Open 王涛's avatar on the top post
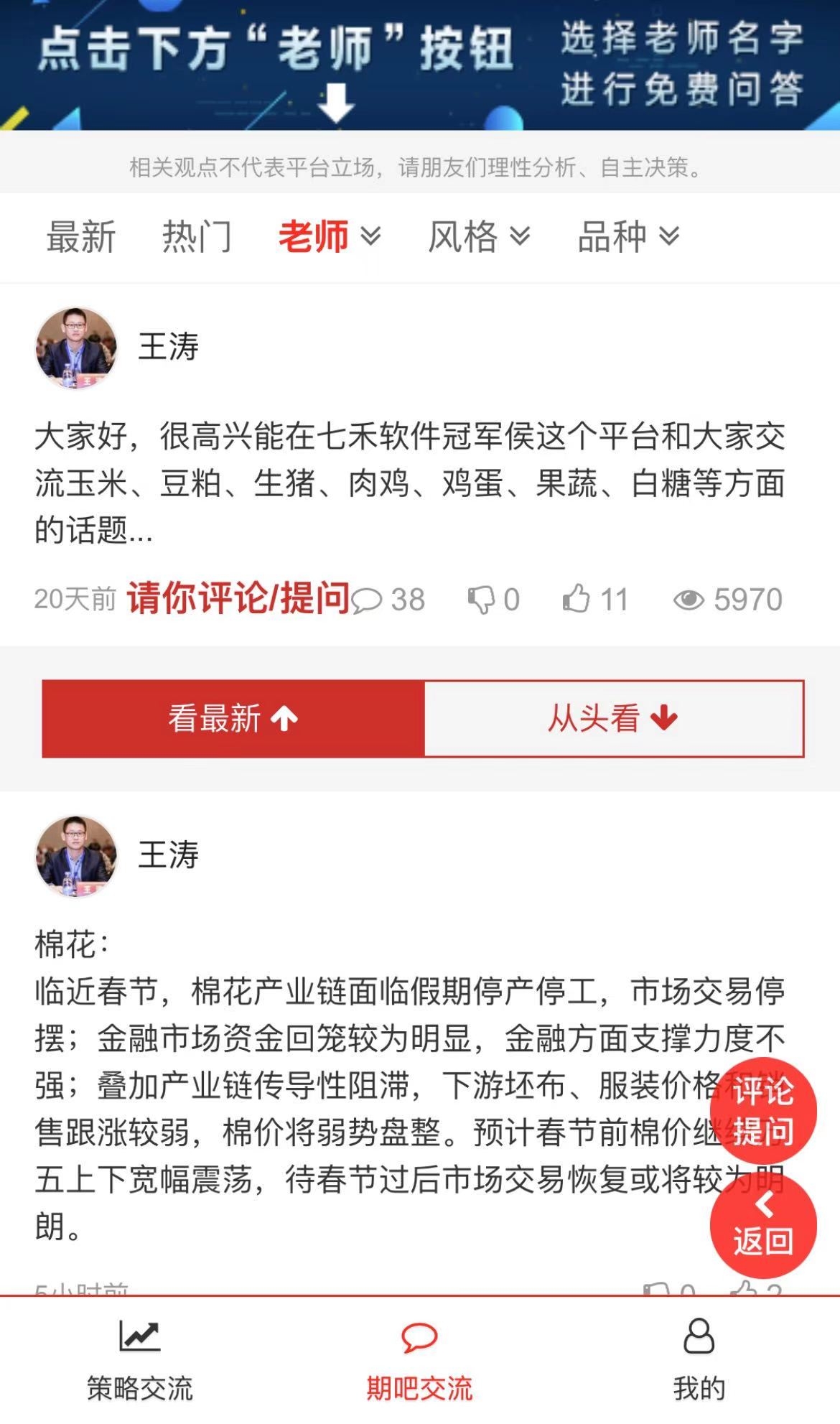The image size is (840, 1424). 76,348
